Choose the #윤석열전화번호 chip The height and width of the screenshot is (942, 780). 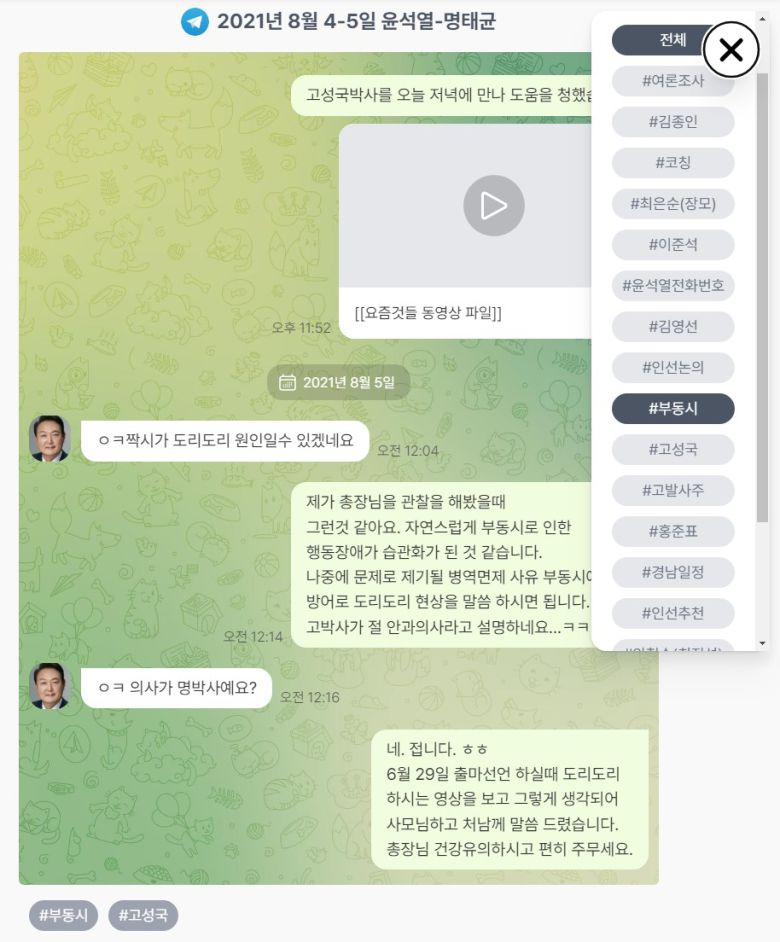pos(672,286)
